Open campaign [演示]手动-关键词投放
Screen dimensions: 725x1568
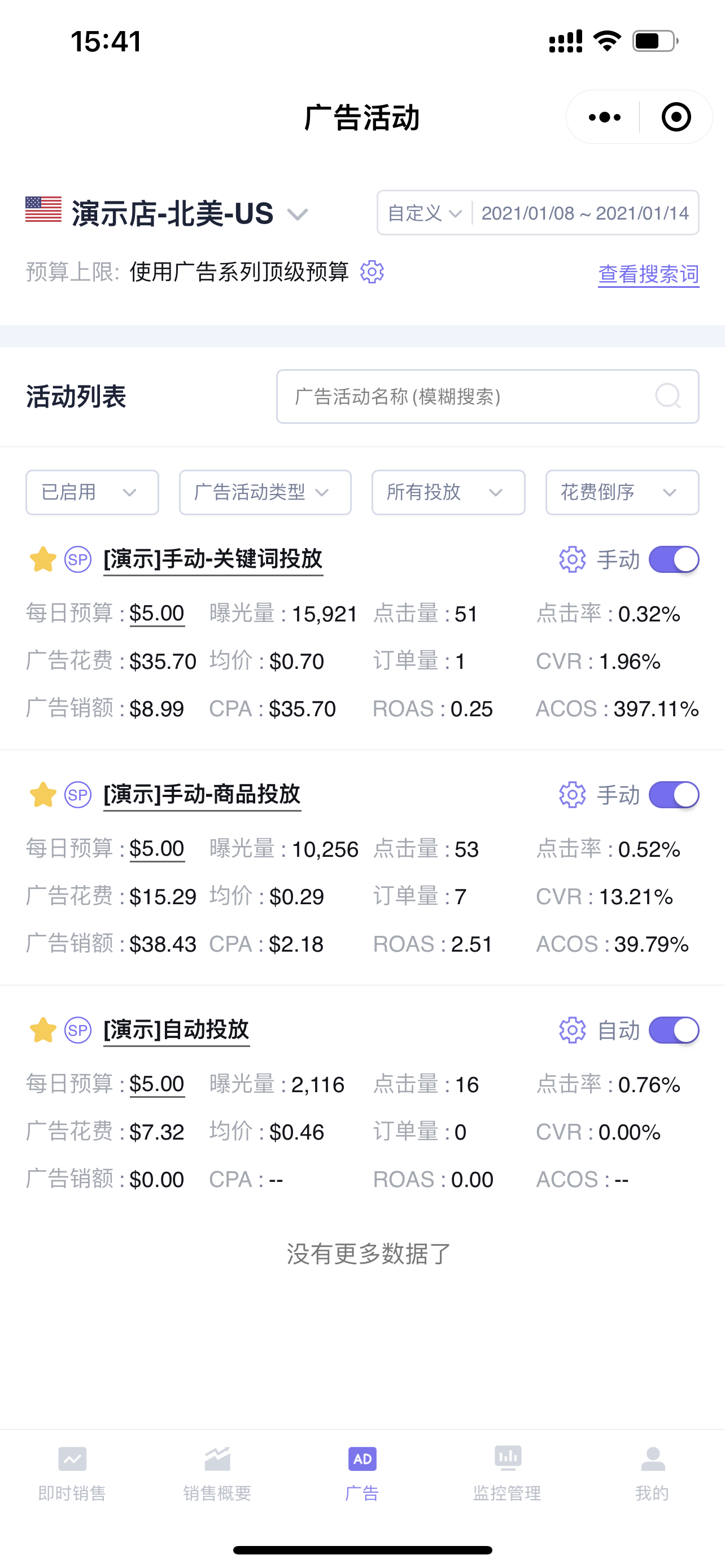pyautogui.click(x=212, y=559)
